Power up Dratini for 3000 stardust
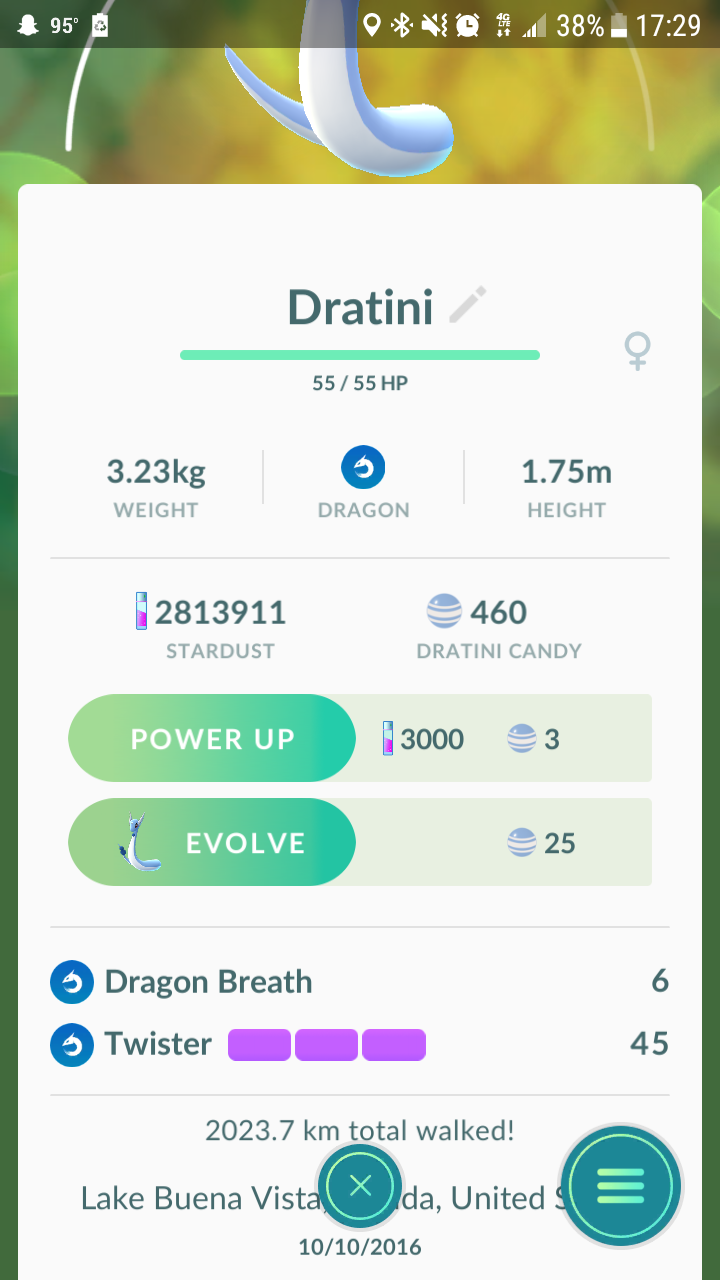The image size is (720, 1280). [212, 738]
